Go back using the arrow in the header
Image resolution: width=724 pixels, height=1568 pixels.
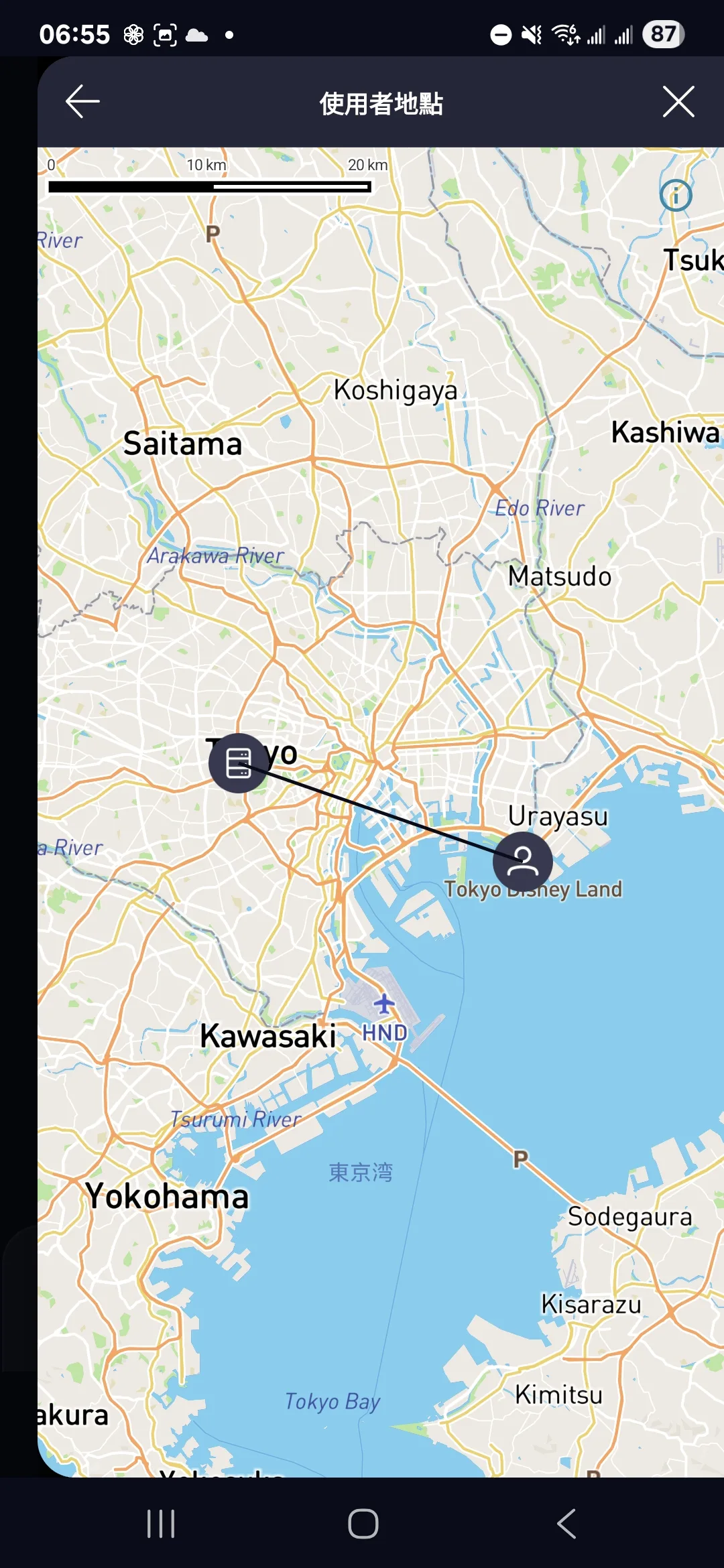coord(82,102)
